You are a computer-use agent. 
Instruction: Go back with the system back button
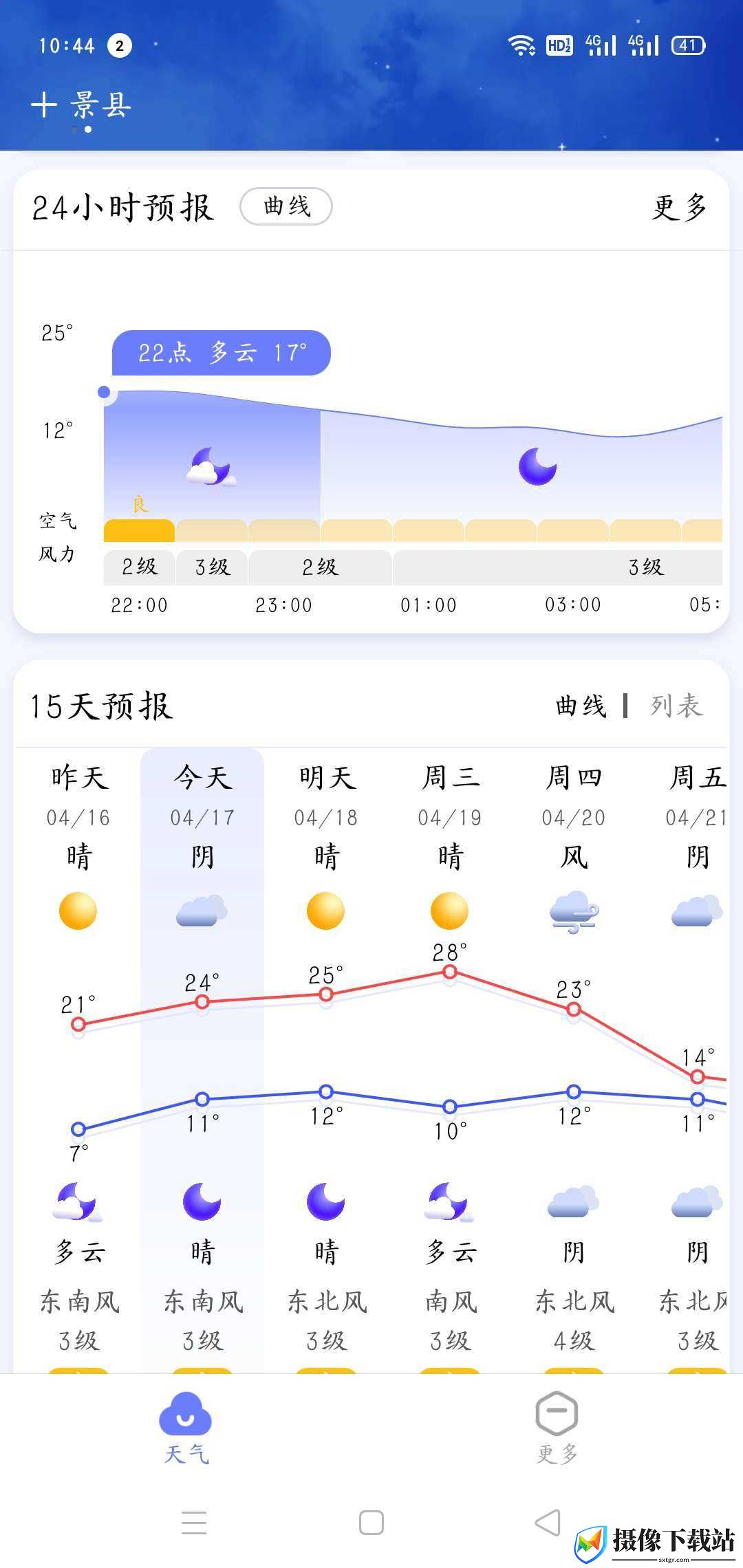pos(548,1523)
